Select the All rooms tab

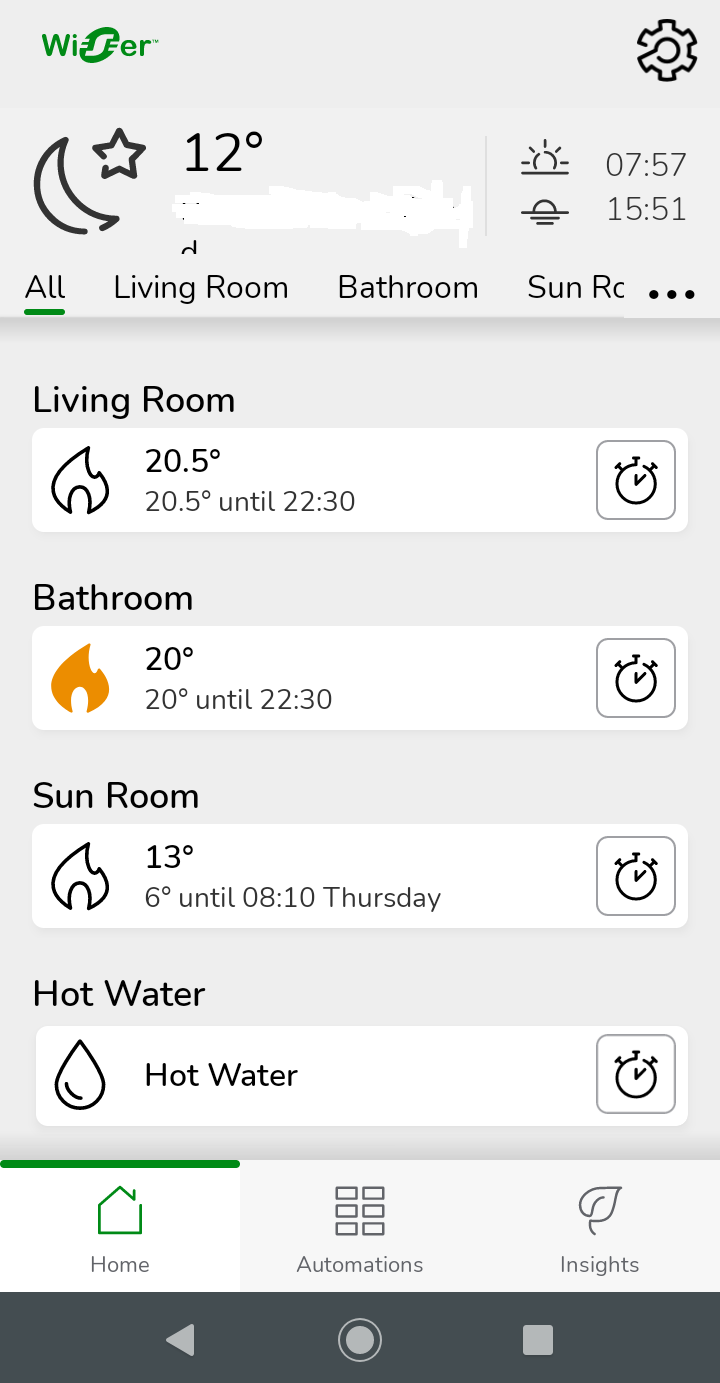[x=45, y=288]
